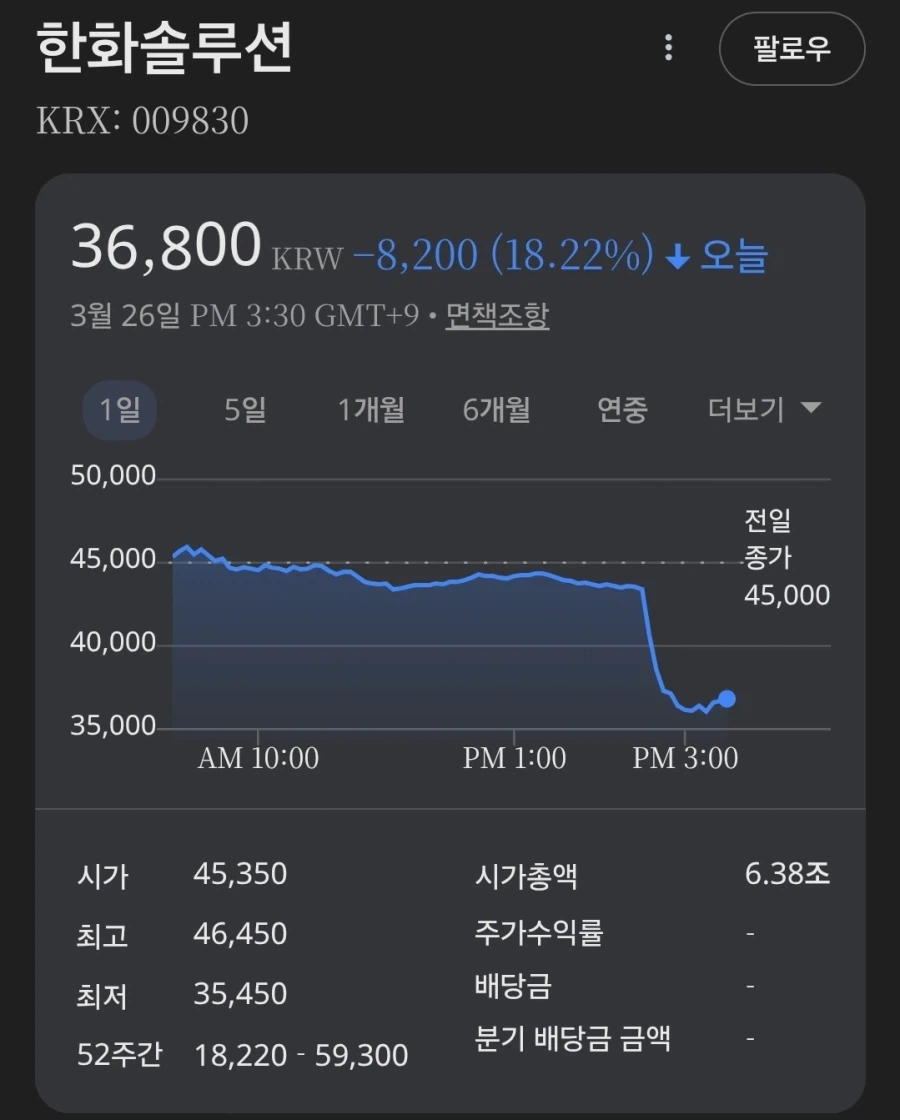Viewport: 900px width, 1120px height.
Task: Click the 팔로우 follow button
Action: pos(792,47)
